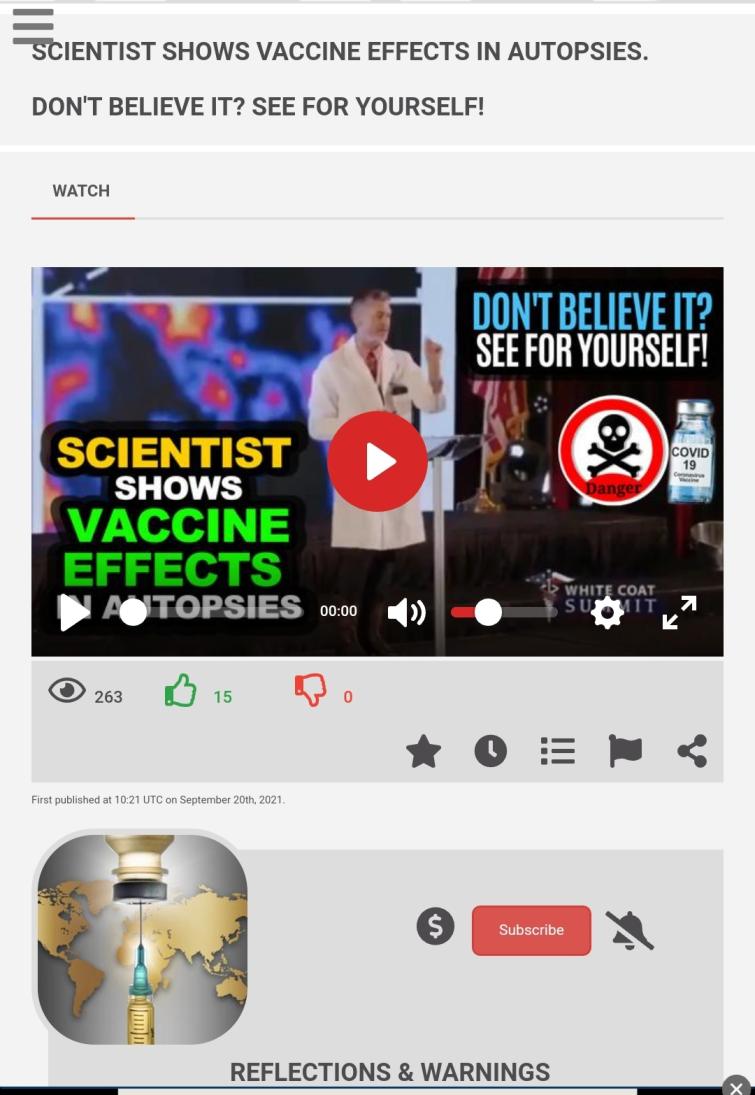
Task: Add video to favorites with star
Action: coord(424,751)
